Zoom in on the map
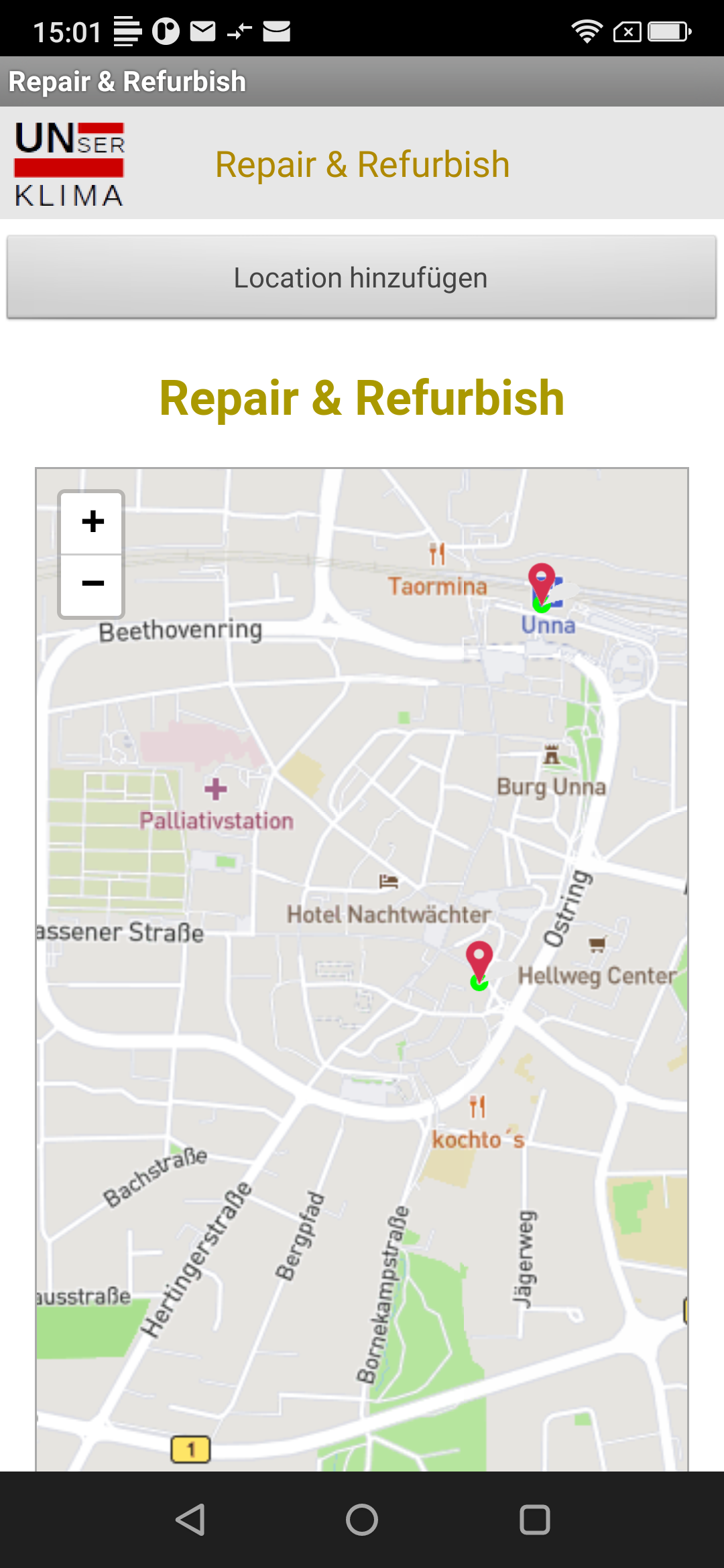The width and height of the screenshot is (724, 1568). pos(93,522)
